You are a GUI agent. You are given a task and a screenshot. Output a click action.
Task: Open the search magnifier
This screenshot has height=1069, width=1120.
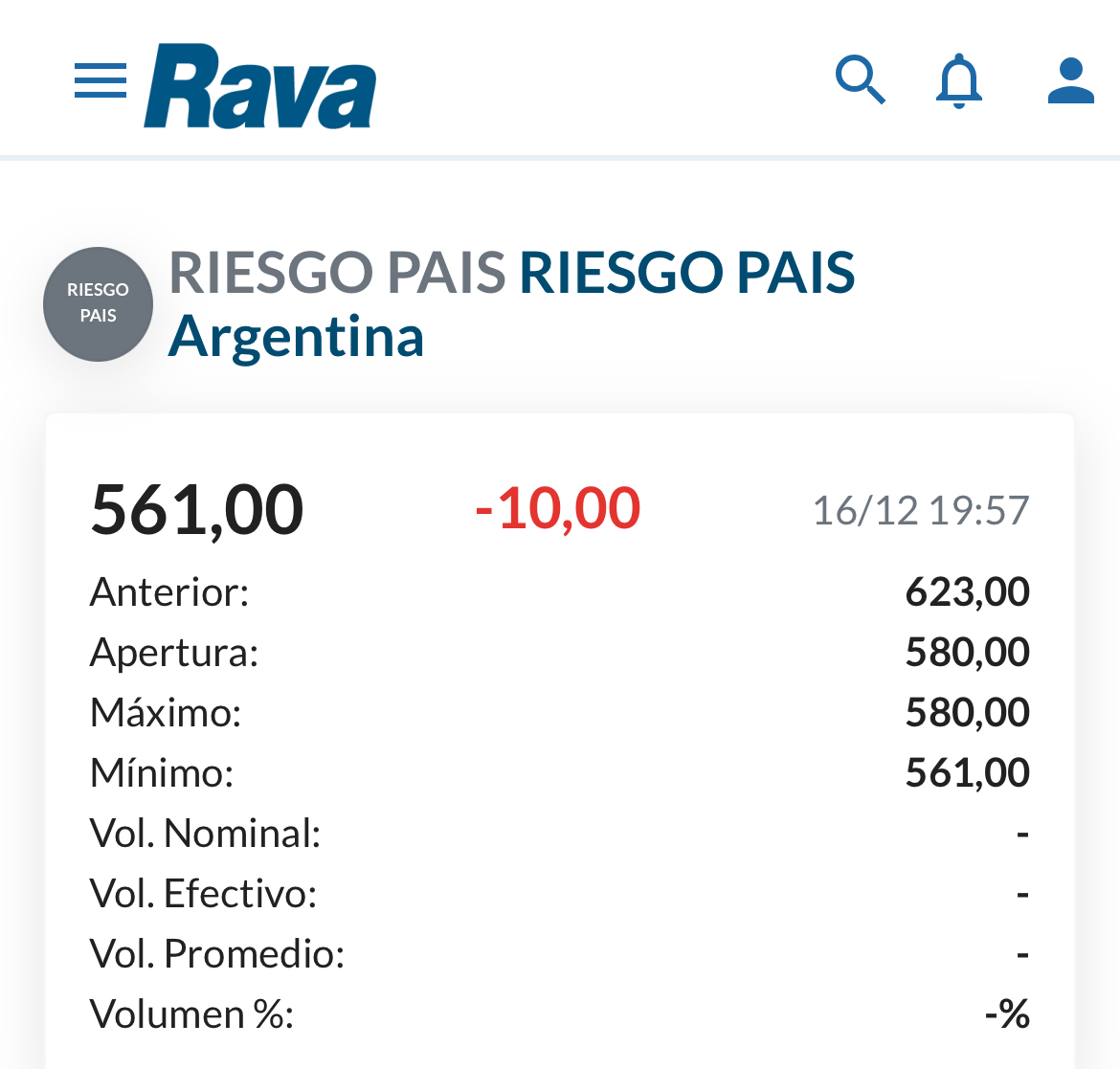click(x=860, y=80)
